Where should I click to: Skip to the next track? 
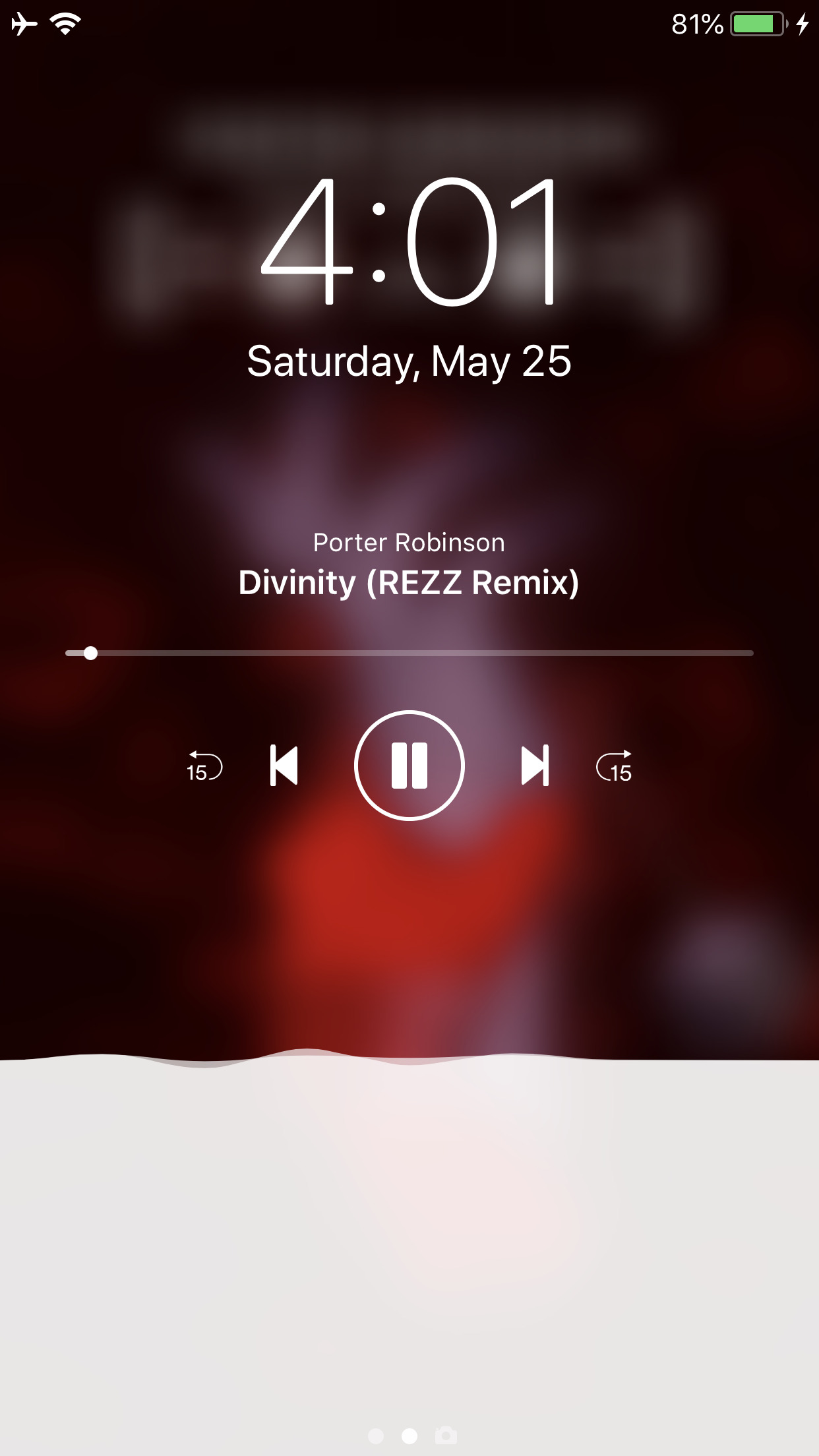[x=535, y=766]
